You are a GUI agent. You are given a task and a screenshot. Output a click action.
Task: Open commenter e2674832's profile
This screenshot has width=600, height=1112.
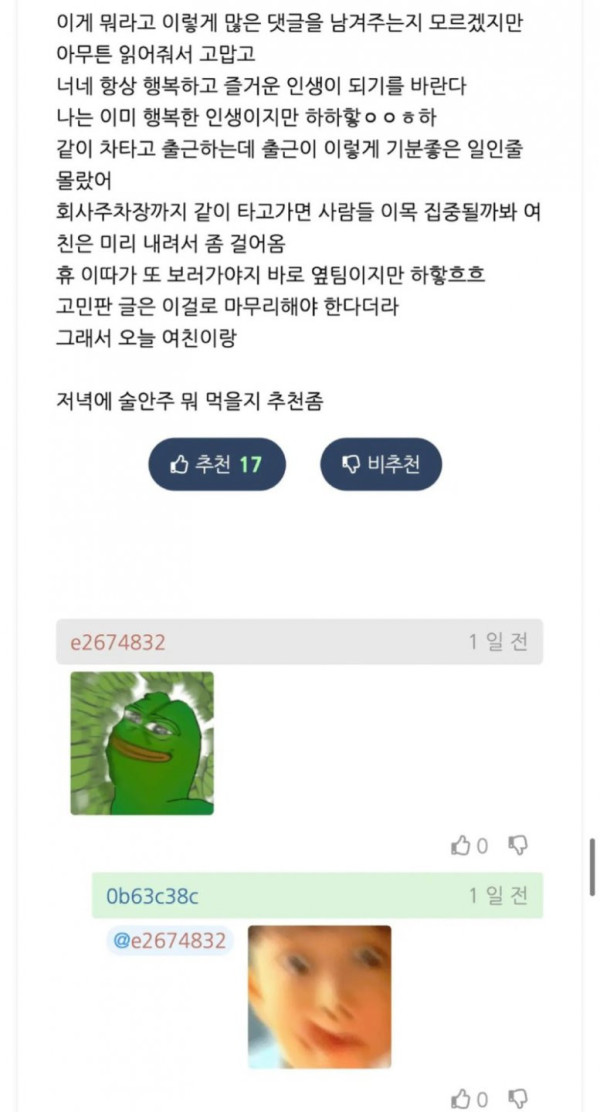[x=118, y=642]
